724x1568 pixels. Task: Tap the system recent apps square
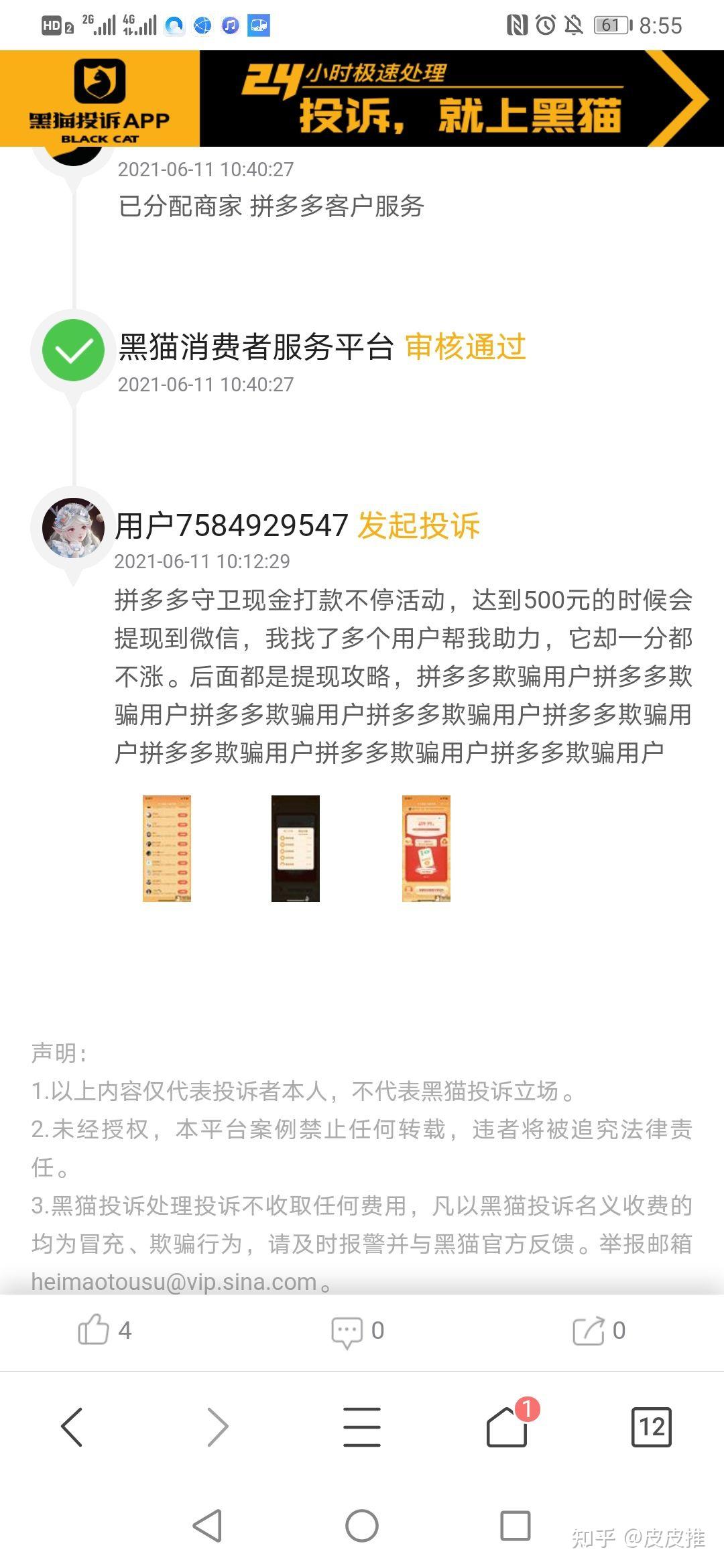tap(516, 1526)
